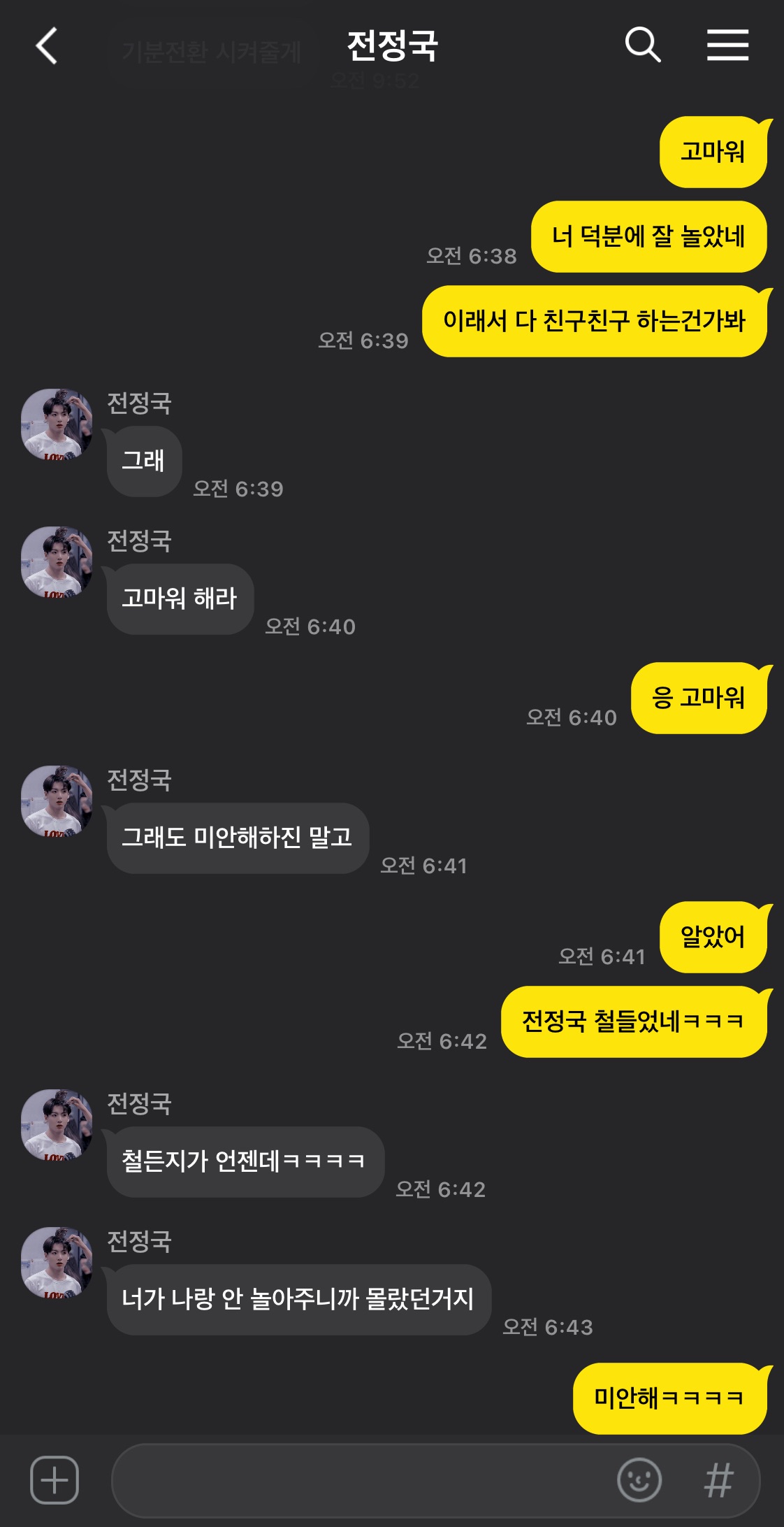Tap the hashtag search icon

click(718, 1479)
